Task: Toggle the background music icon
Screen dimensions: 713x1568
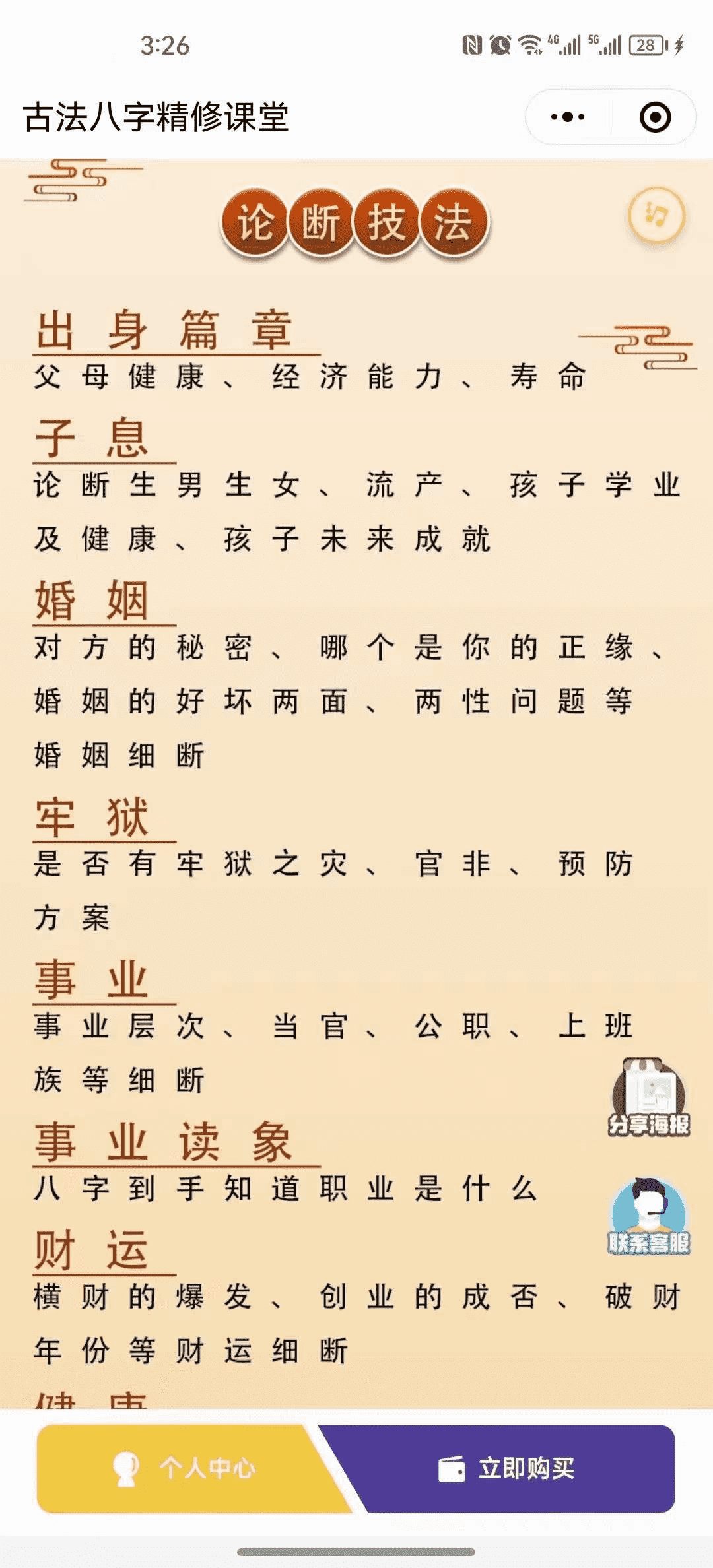Action: click(656, 215)
